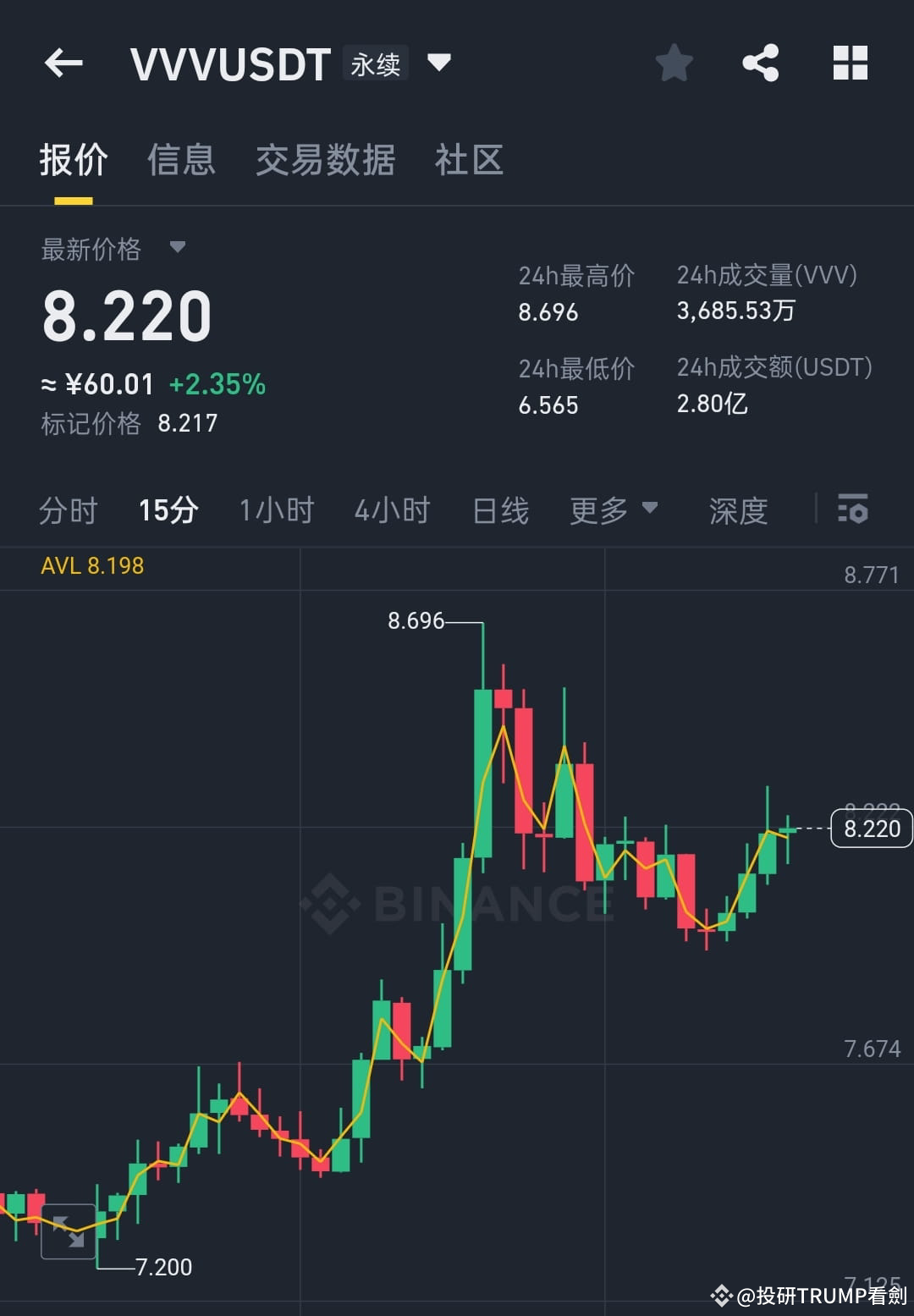The width and height of the screenshot is (914, 1316).
Task: Switch candle interval to 1小时
Action: pyautogui.click(x=276, y=509)
